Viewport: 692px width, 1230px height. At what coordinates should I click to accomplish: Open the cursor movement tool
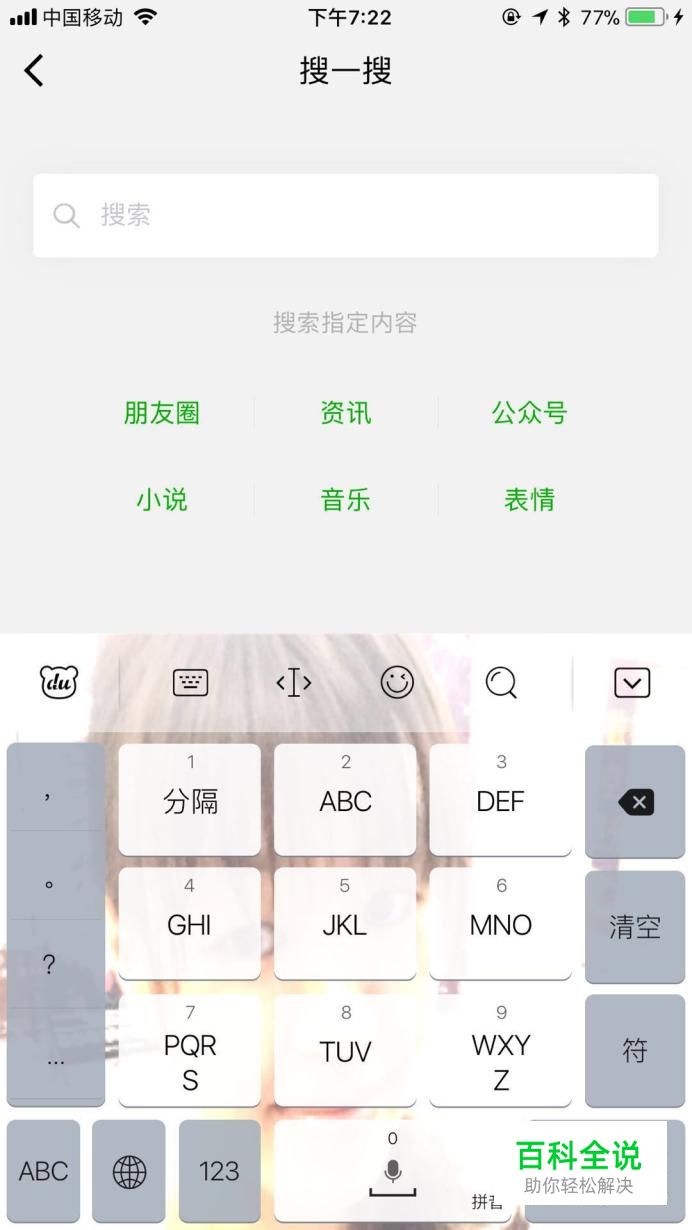294,683
